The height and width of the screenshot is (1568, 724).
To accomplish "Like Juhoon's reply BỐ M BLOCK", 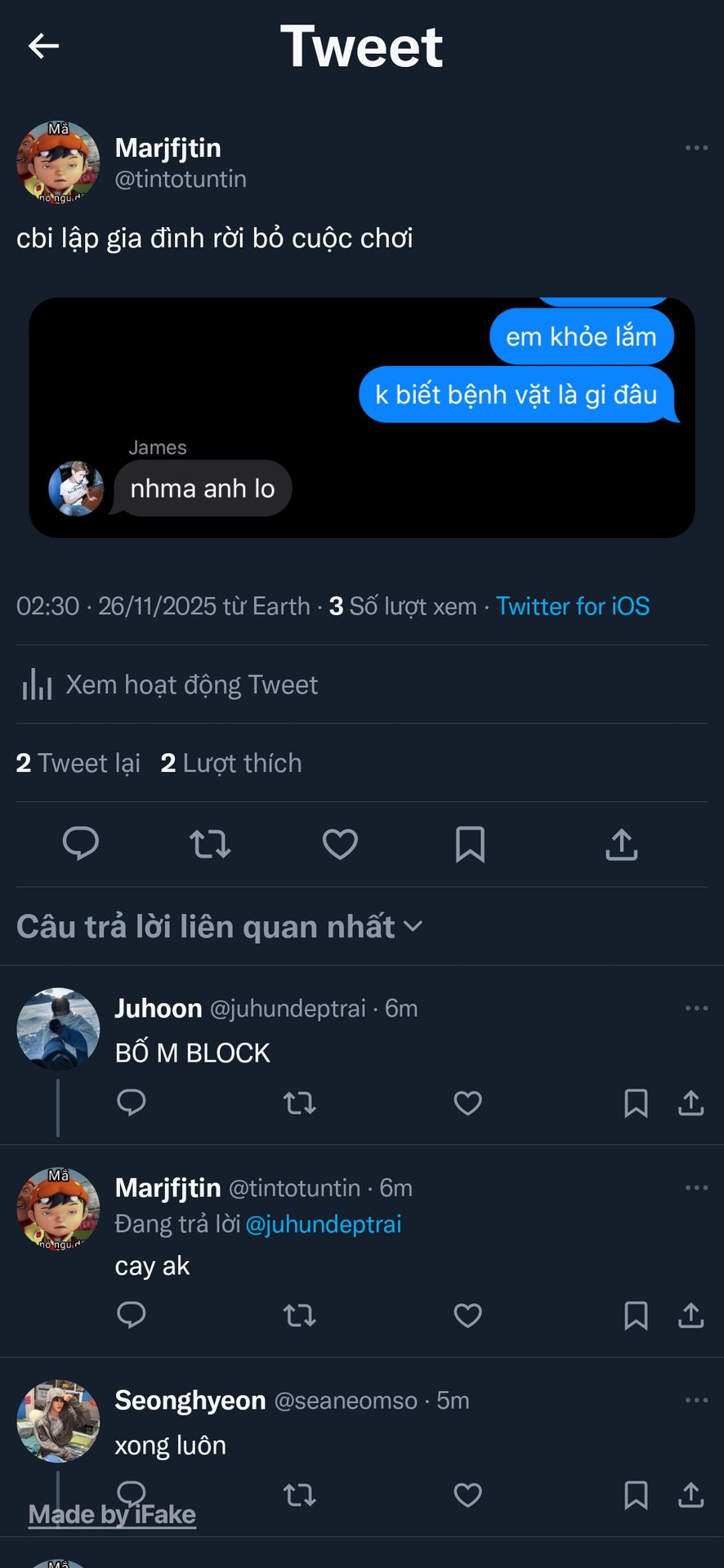I will (x=467, y=1103).
